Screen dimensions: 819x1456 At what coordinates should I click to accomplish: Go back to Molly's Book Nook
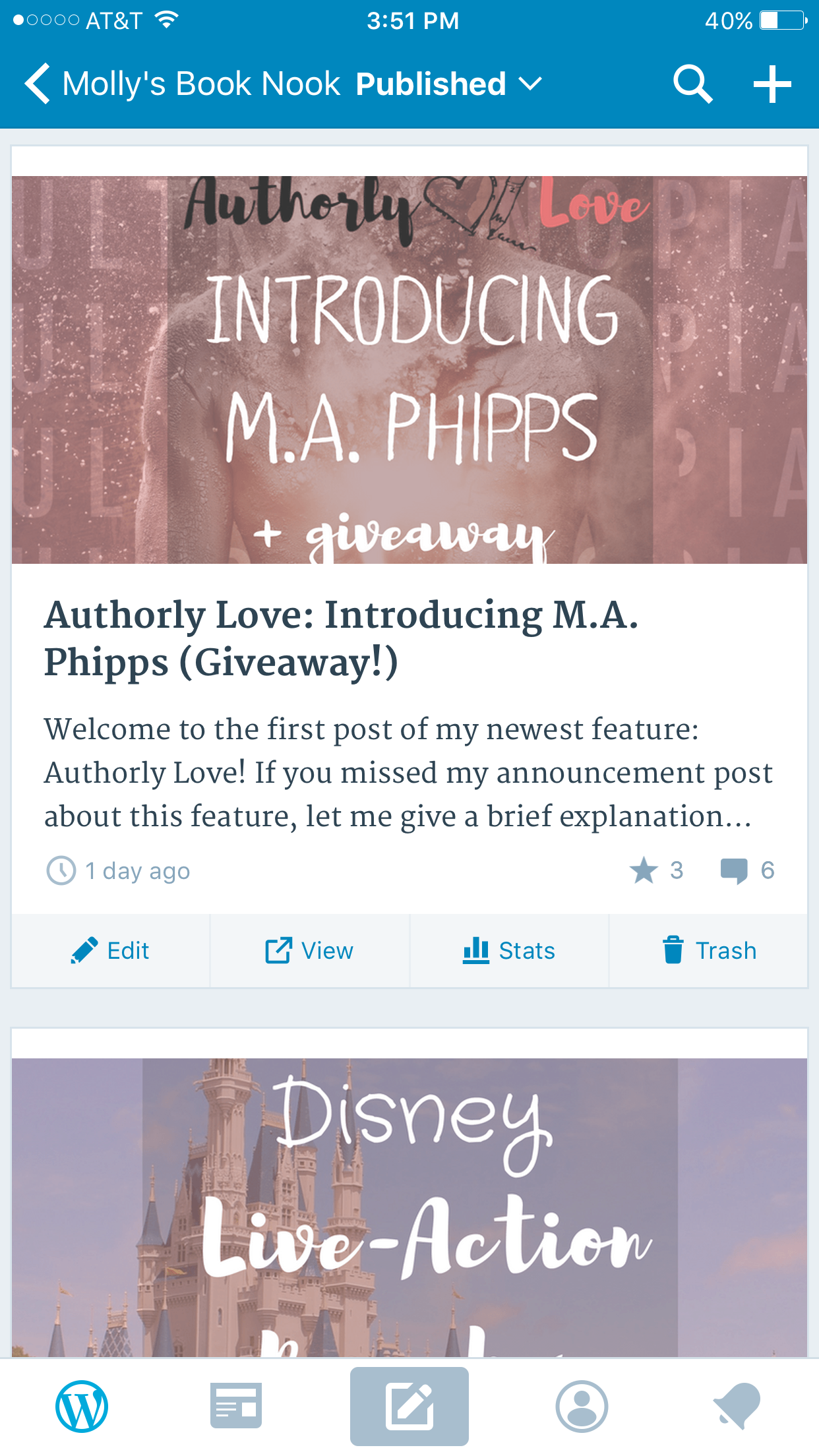181,84
